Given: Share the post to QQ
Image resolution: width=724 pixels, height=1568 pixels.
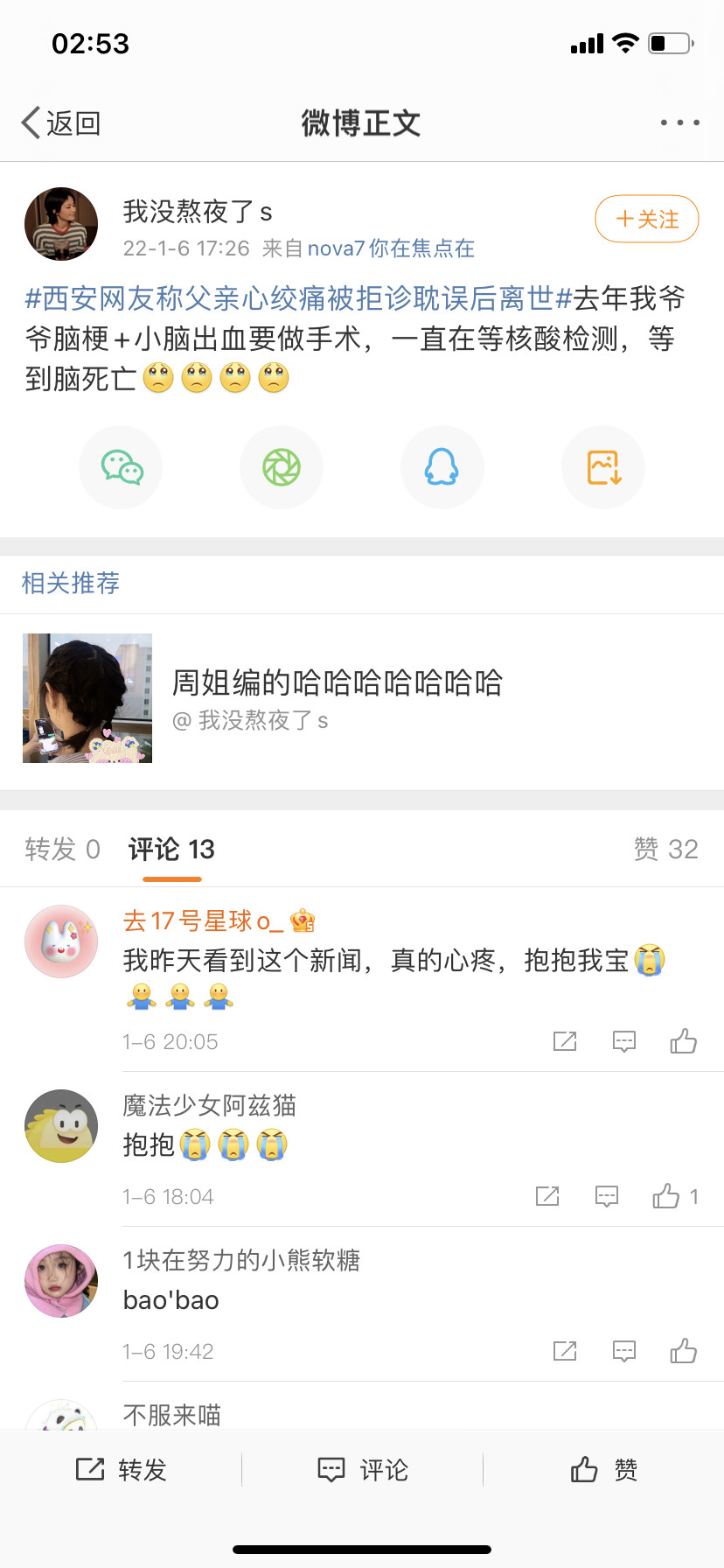Looking at the screenshot, I should (x=442, y=467).
